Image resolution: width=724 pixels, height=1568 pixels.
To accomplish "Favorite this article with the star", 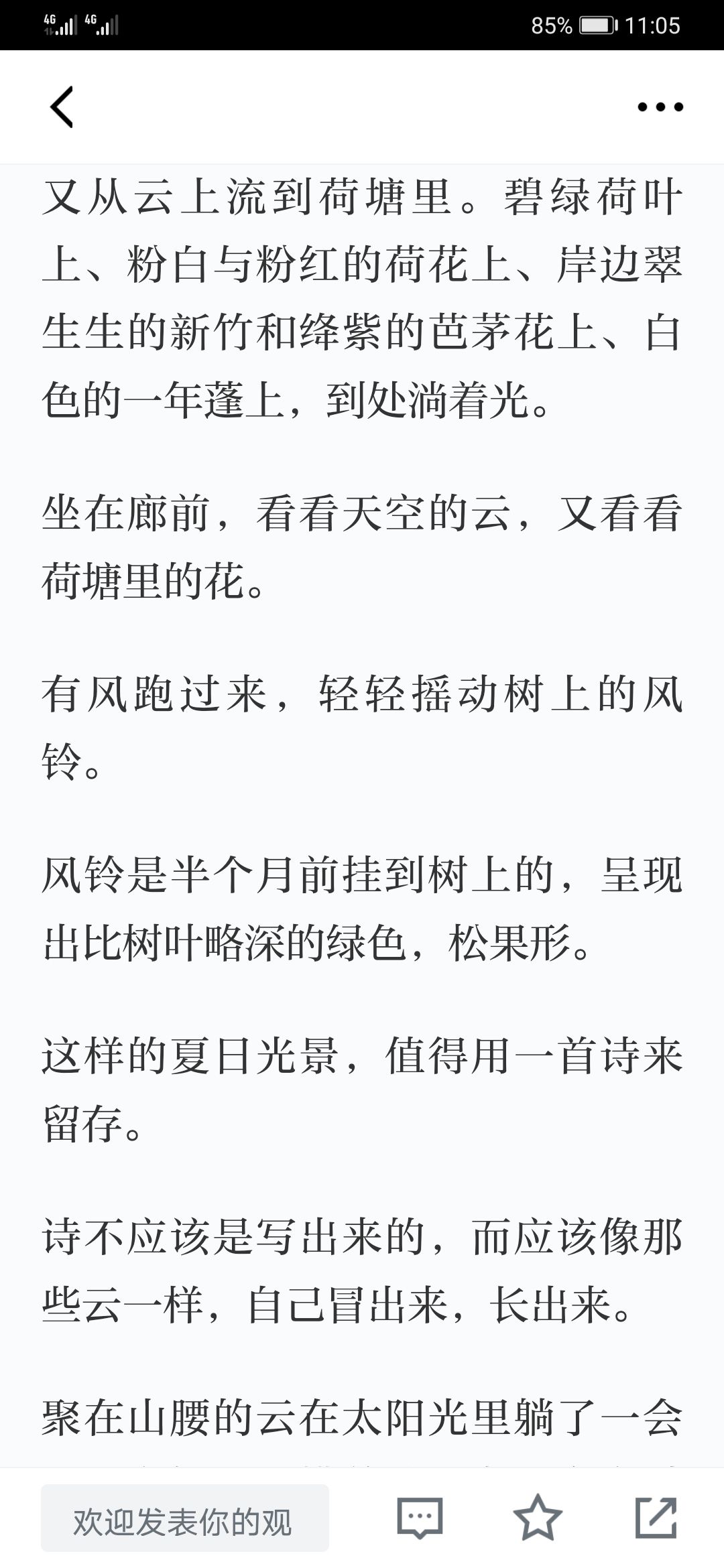I will click(538, 1517).
